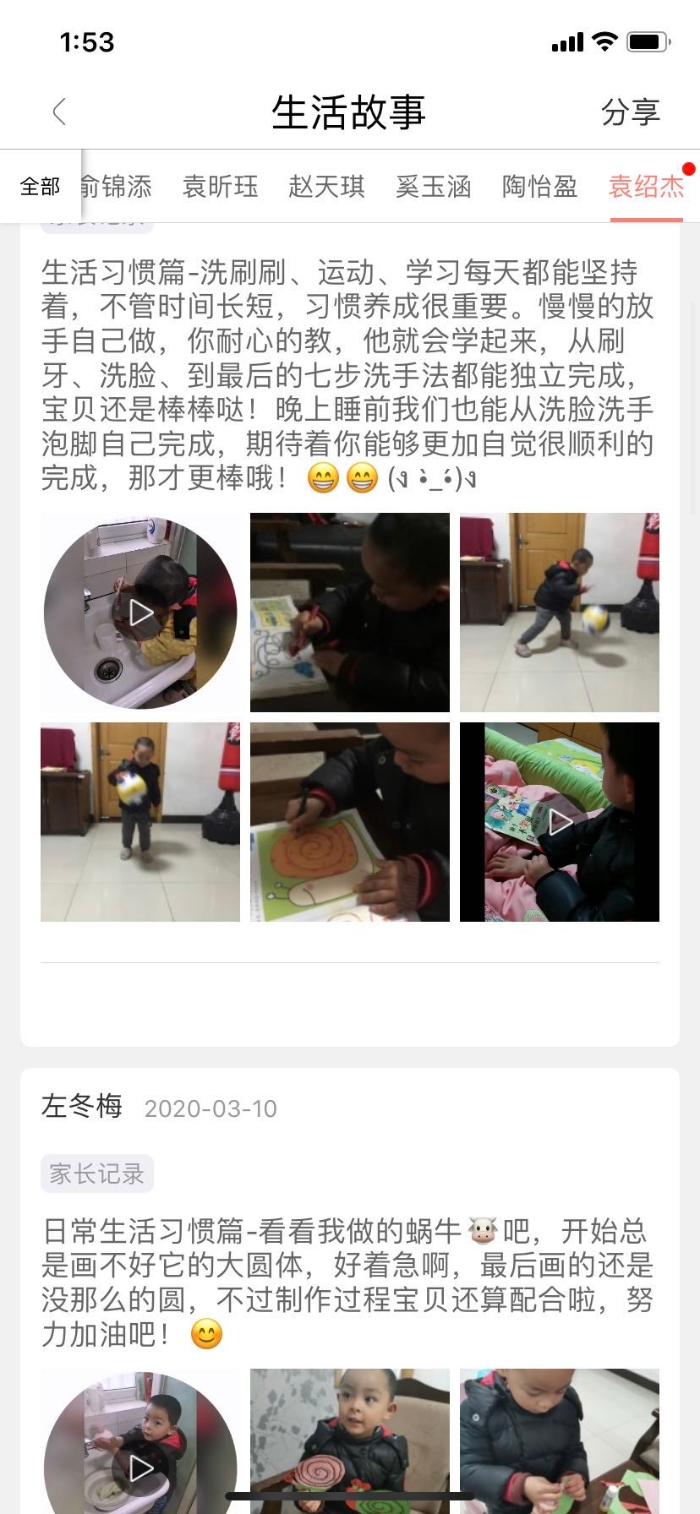Open the 奚玉涵 tab
Image resolution: width=700 pixels, height=1514 pixels.
(433, 186)
